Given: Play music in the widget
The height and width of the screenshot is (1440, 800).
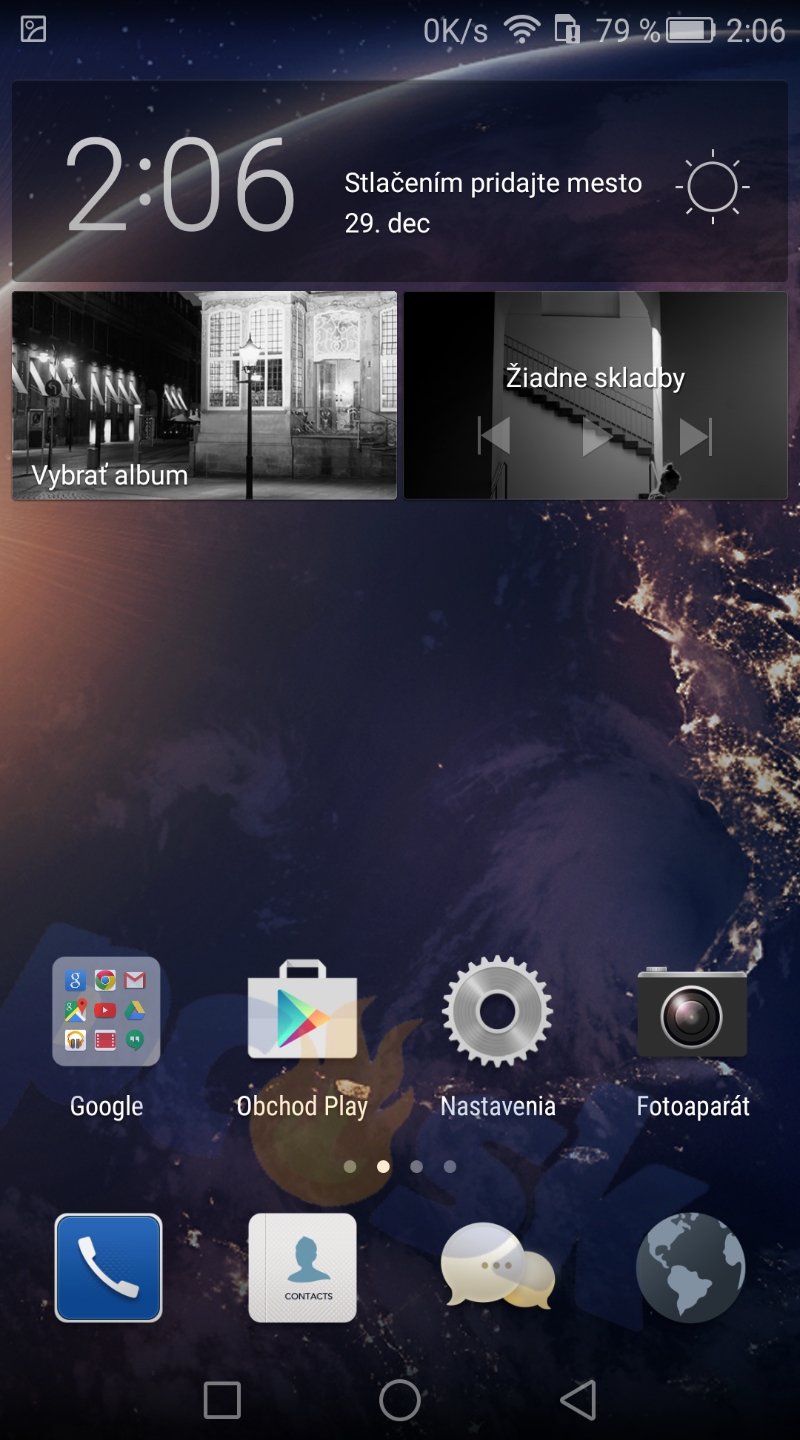Looking at the screenshot, I should (x=597, y=437).
